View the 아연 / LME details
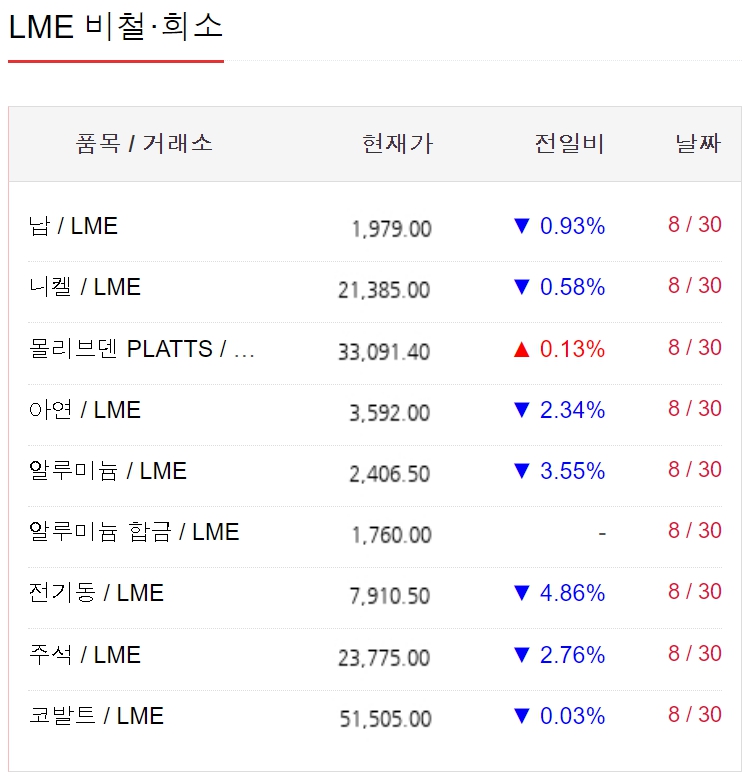749x779 pixels. 85,410
